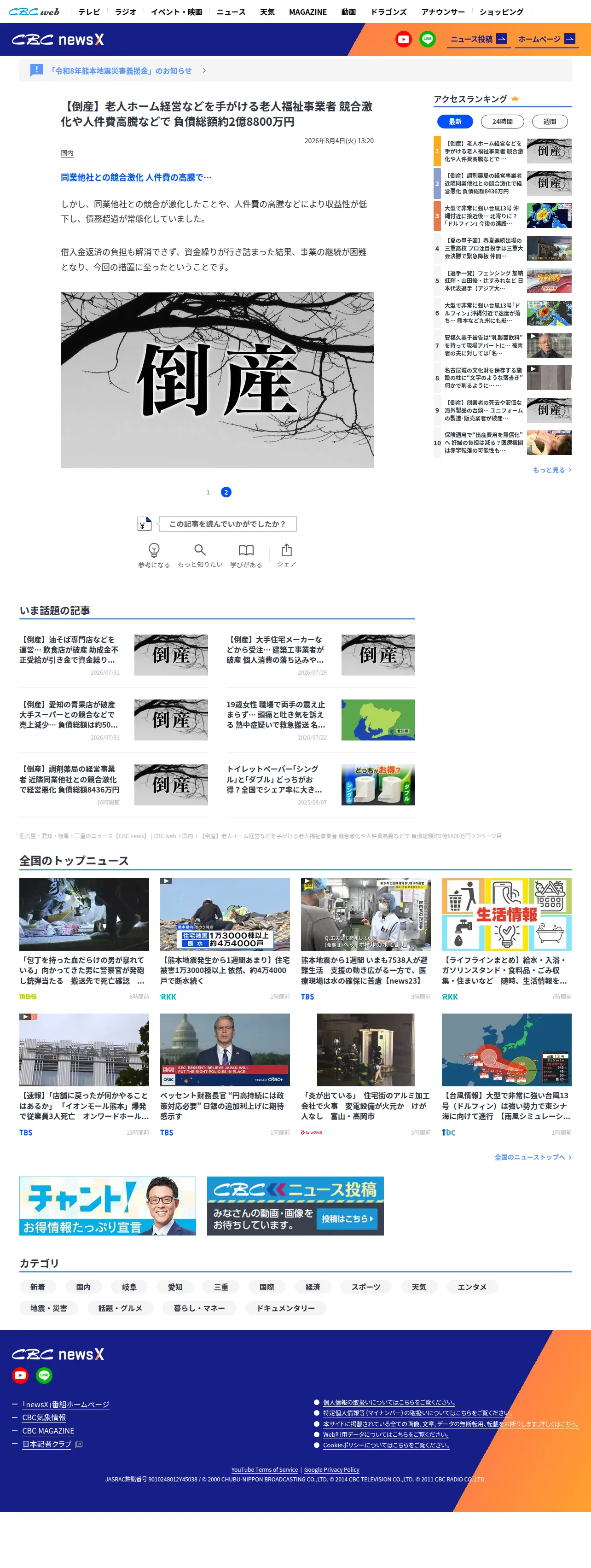The image size is (591, 1568).
Task: Tap the 投稿はこちら banner button
Action: (347, 1218)
